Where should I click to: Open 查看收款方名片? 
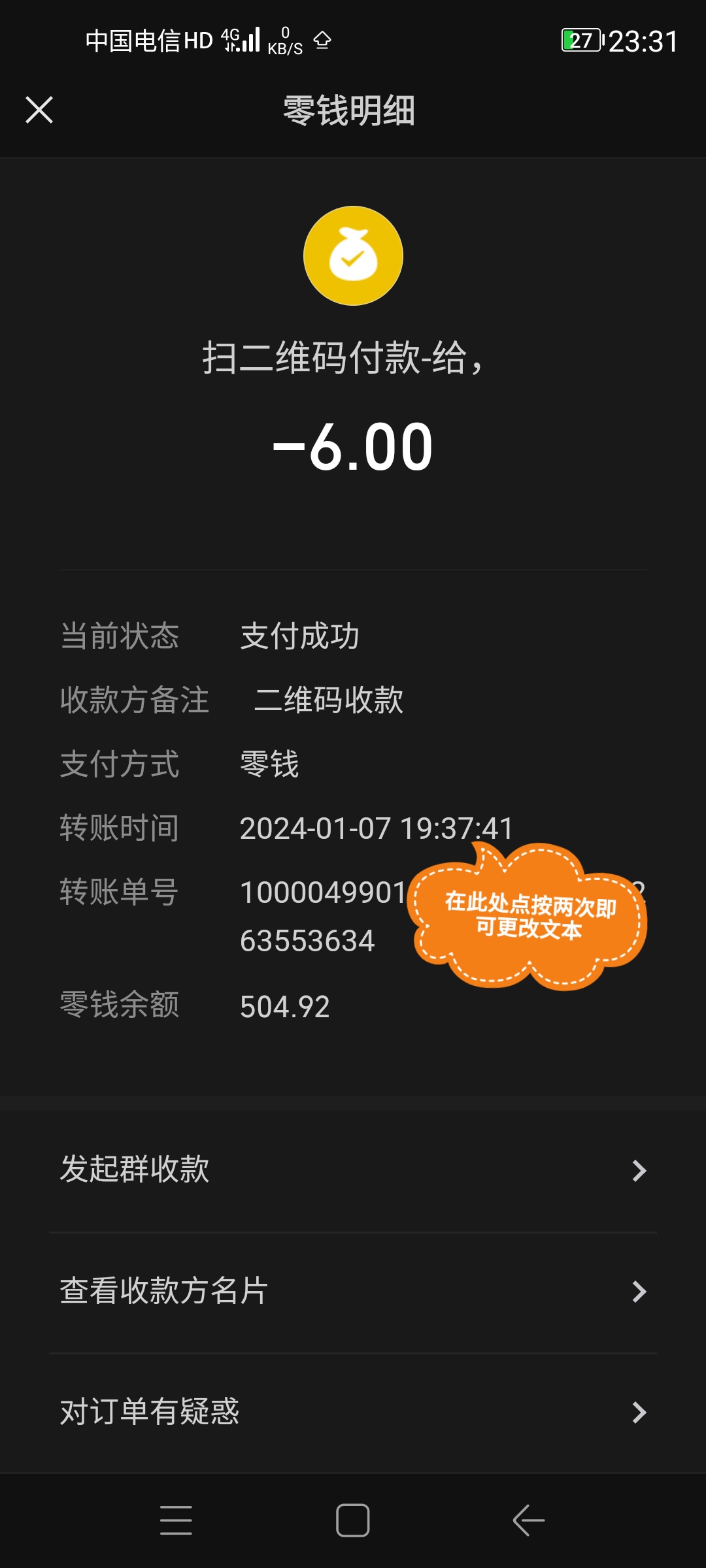(x=353, y=1292)
